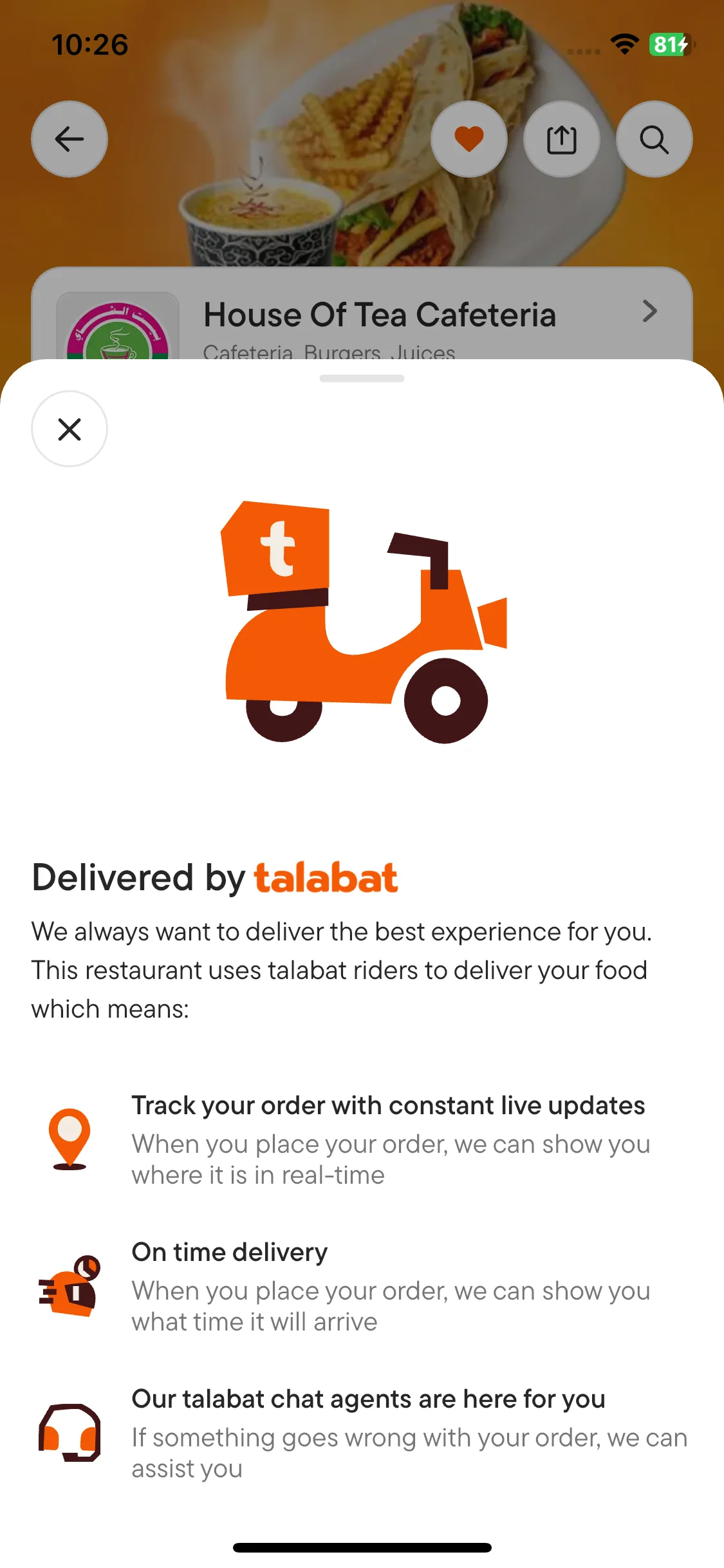
Task: Go back using the arrow button
Action: pos(70,139)
